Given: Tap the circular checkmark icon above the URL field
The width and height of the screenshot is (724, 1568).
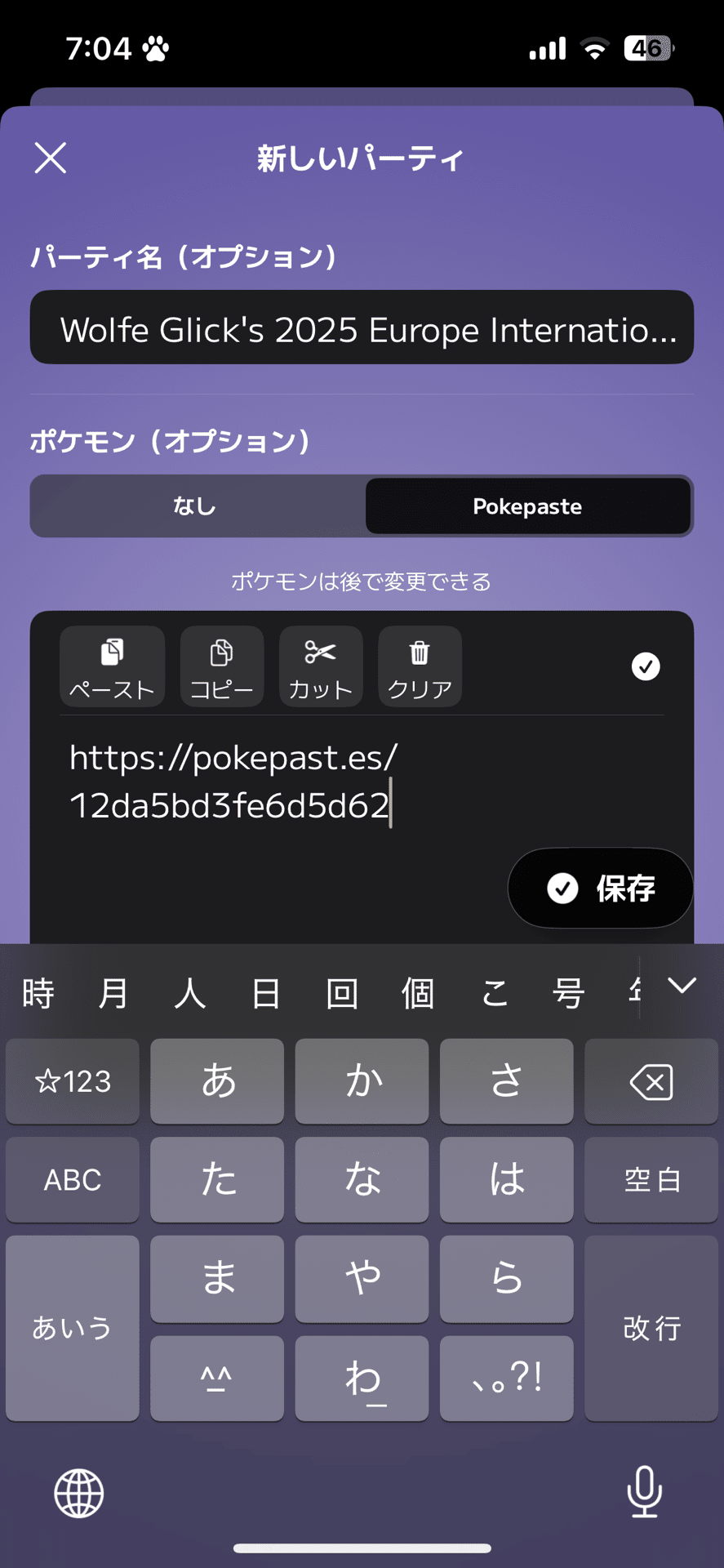Looking at the screenshot, I should [x=646, y=667].
